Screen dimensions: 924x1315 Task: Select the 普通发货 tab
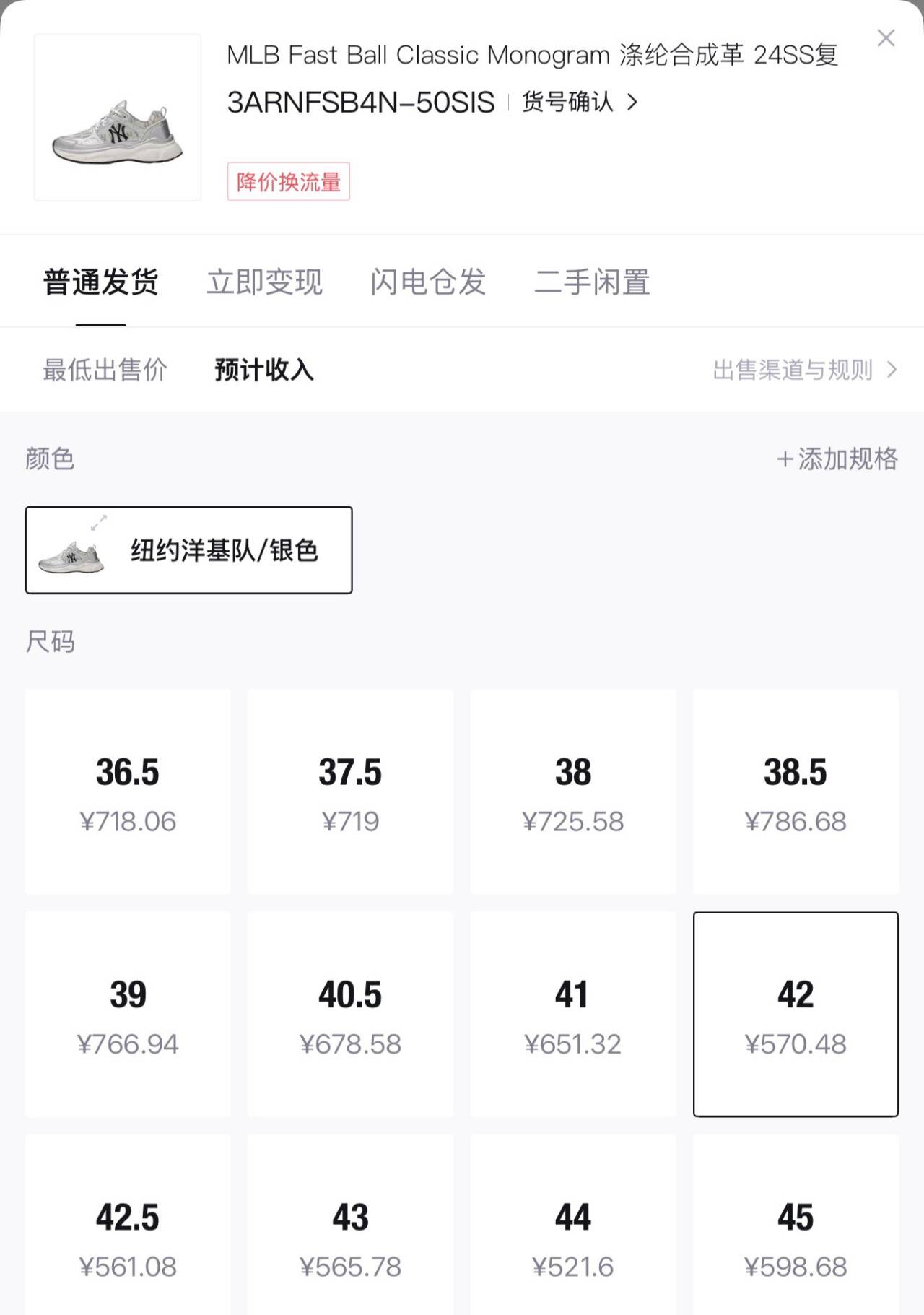pos(101,282)
